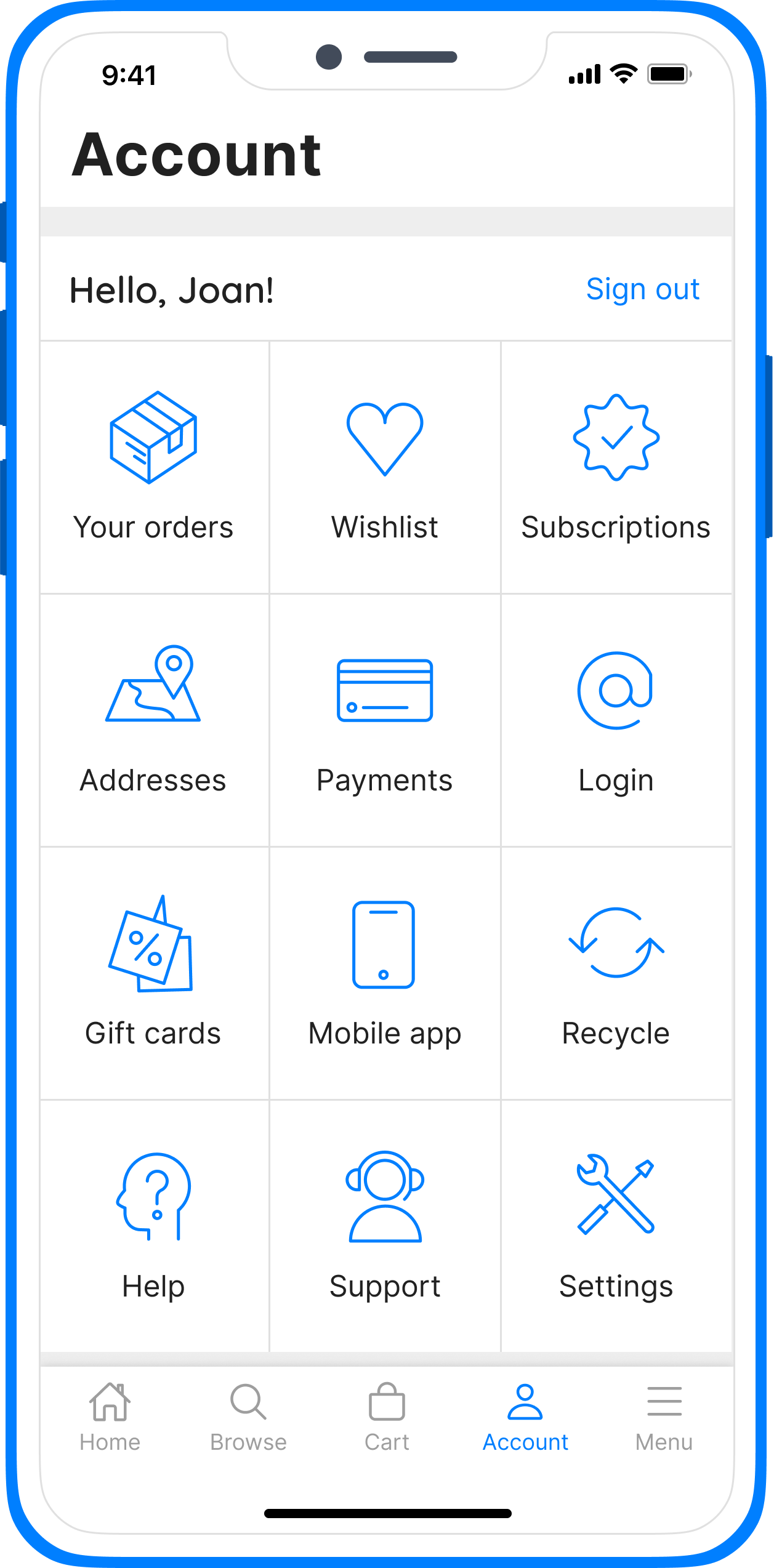Open Your orders
Image resolution: width=774 pixels, height=1568 pixels.
click(x=153, y=468)
